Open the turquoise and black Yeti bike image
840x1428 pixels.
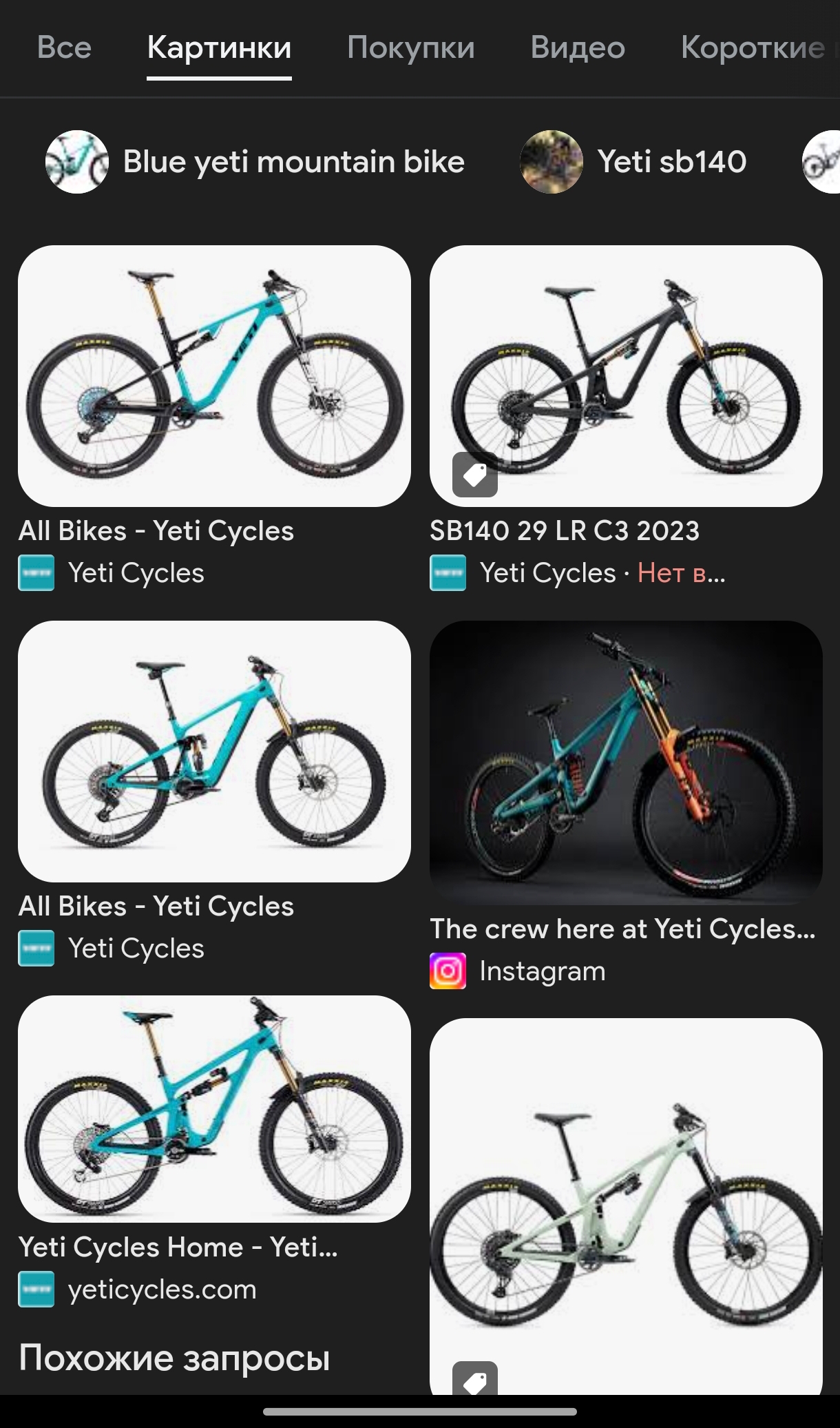pyautogui.click(x=214, y=375)
